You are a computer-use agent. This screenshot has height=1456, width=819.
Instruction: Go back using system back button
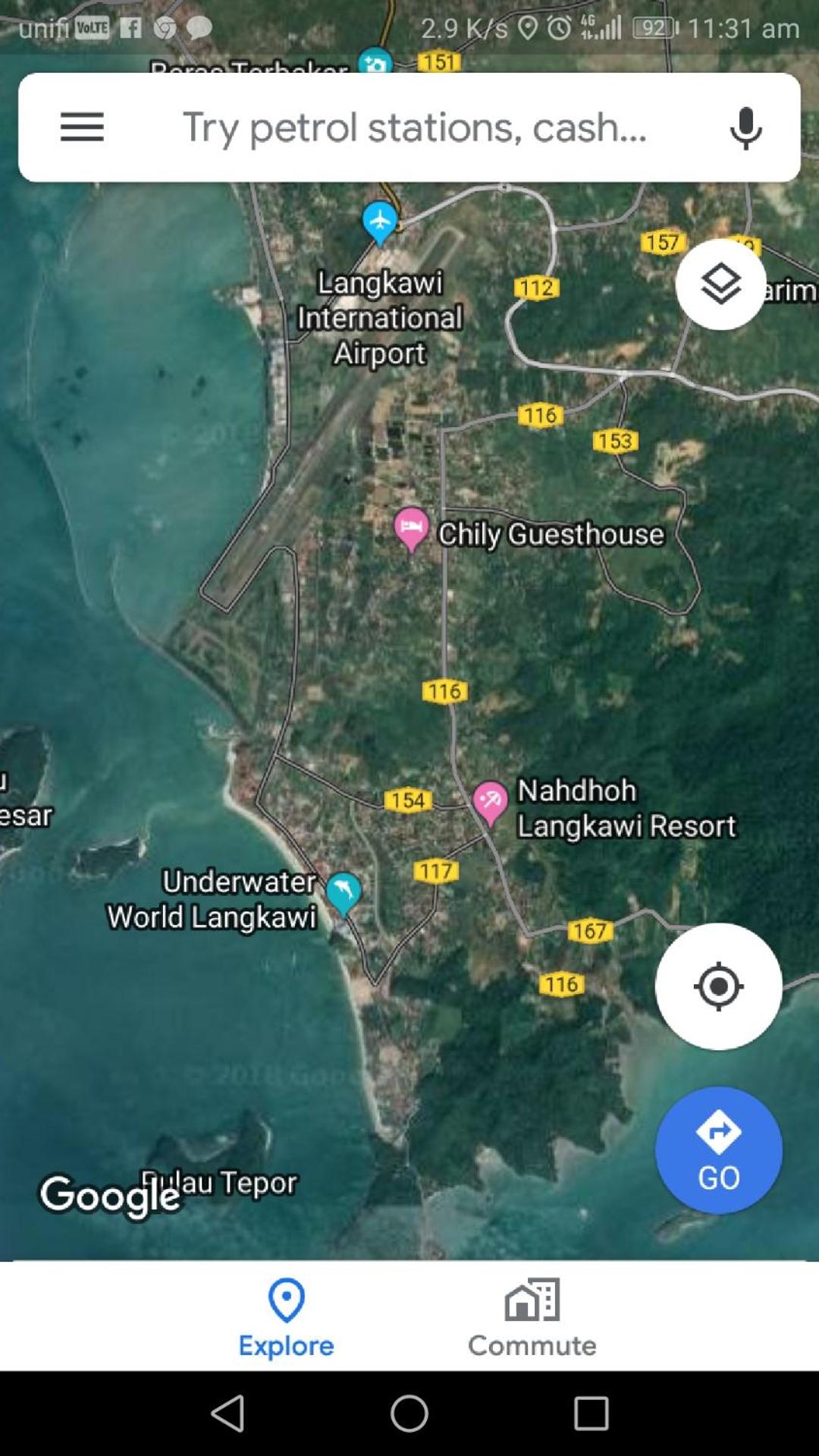(227, 1414)
